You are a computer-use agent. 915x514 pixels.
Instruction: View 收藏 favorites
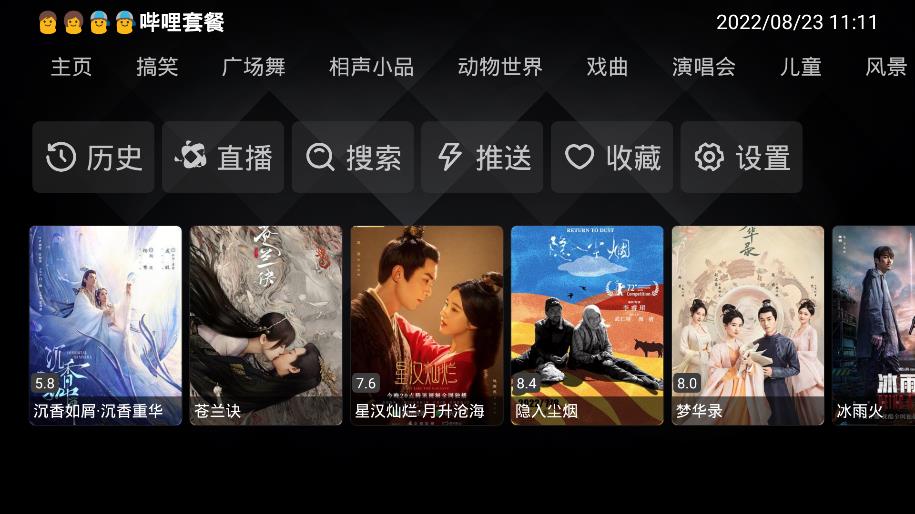pos(612,157)
